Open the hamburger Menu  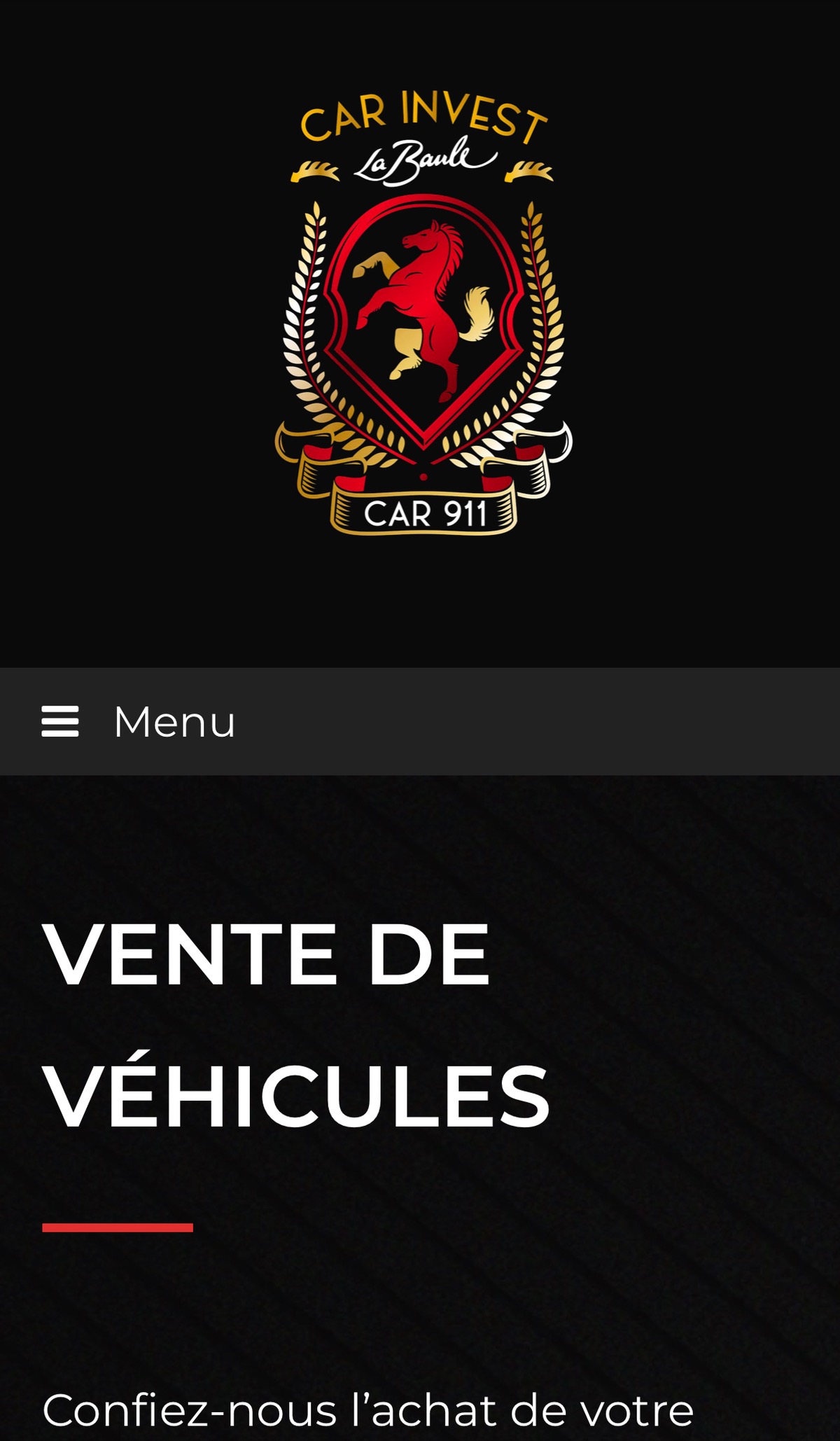pos(139,721)
